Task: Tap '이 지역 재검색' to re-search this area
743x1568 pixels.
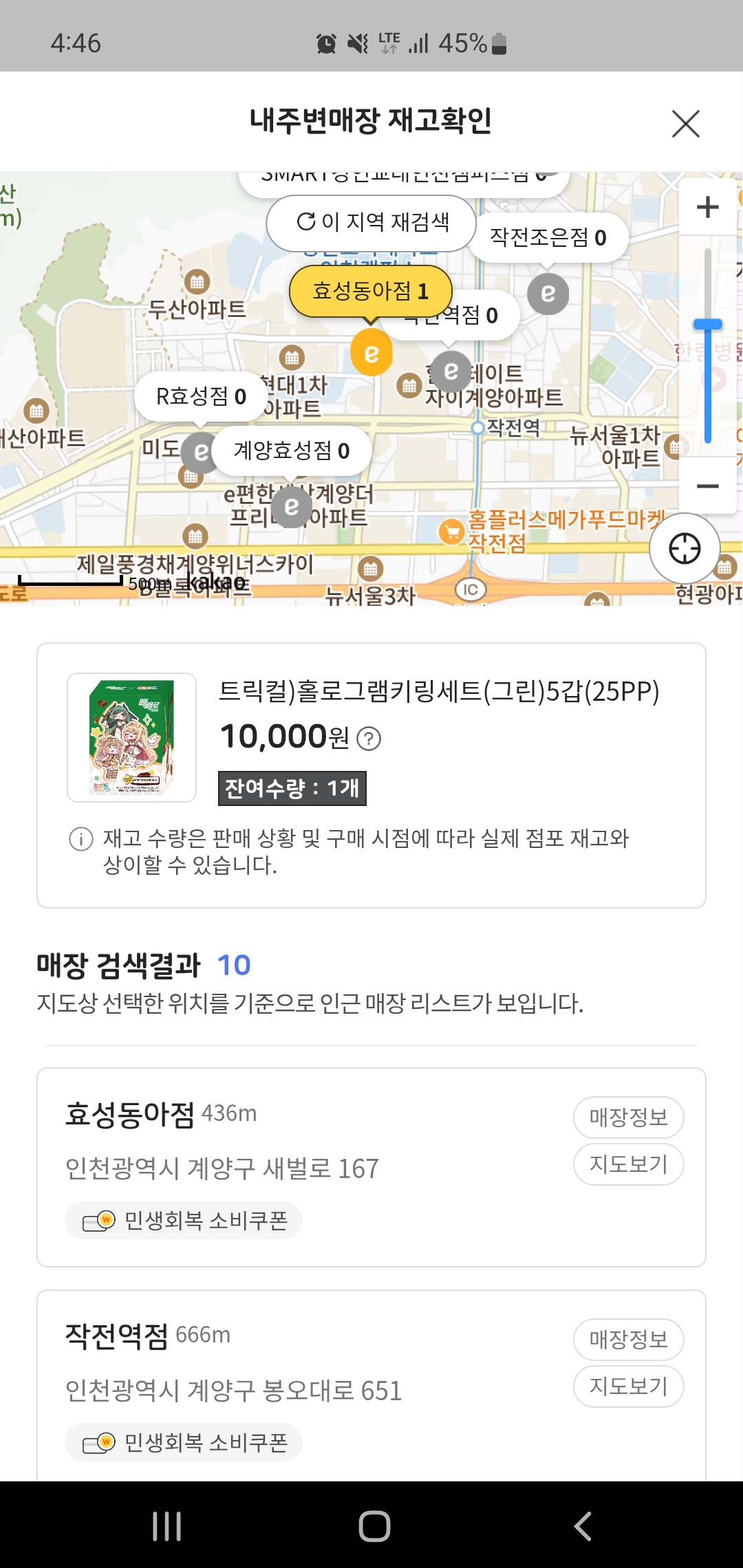Action: click(371, 223)
